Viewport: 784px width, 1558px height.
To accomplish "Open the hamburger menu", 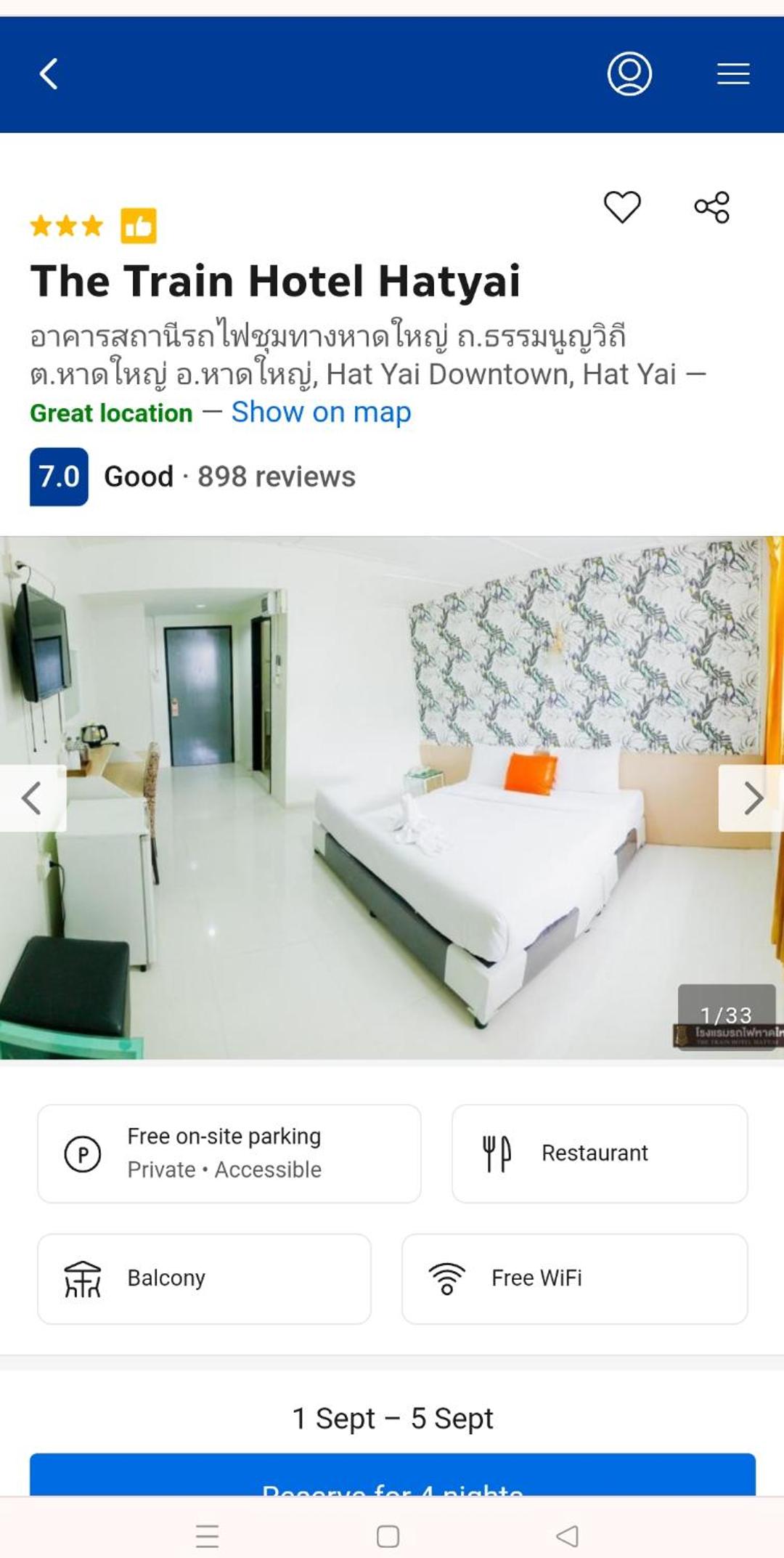I will (732, 74).
